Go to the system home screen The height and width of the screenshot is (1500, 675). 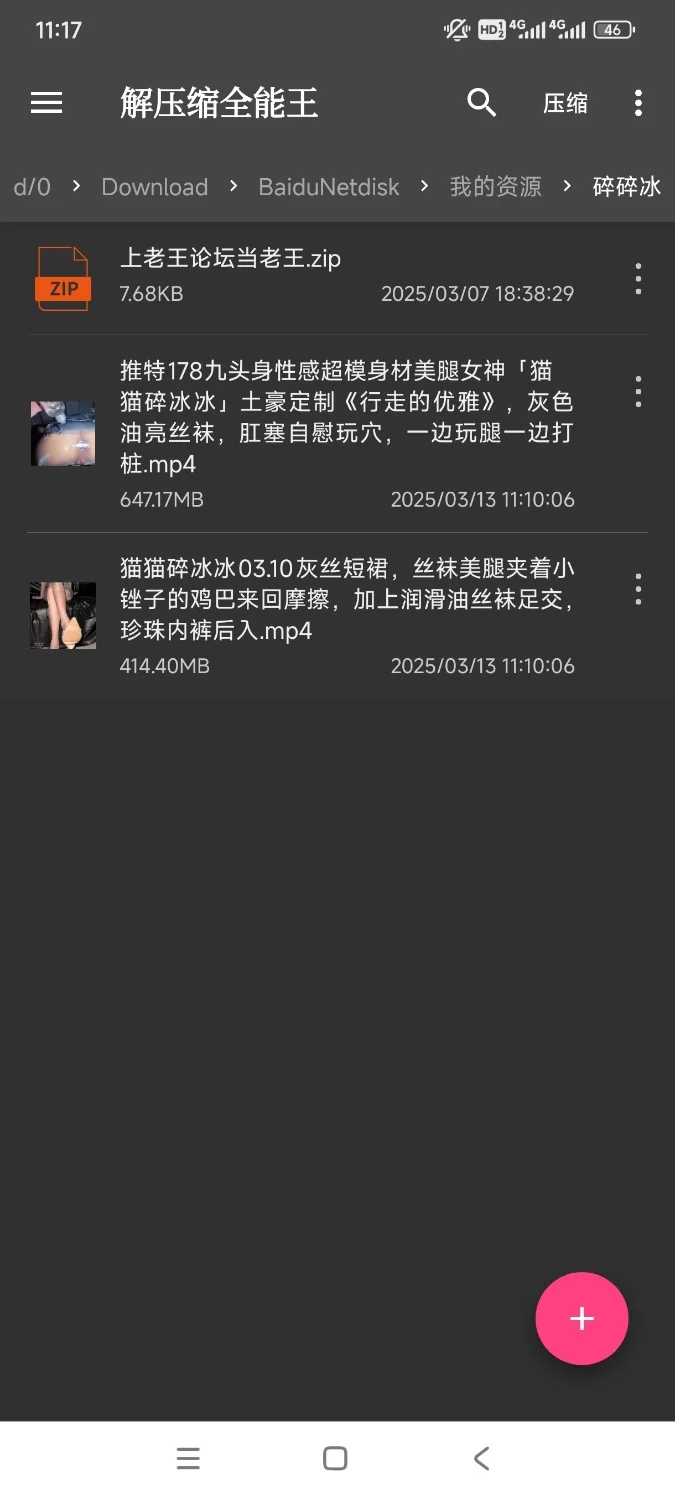[x=336, y=1458]
